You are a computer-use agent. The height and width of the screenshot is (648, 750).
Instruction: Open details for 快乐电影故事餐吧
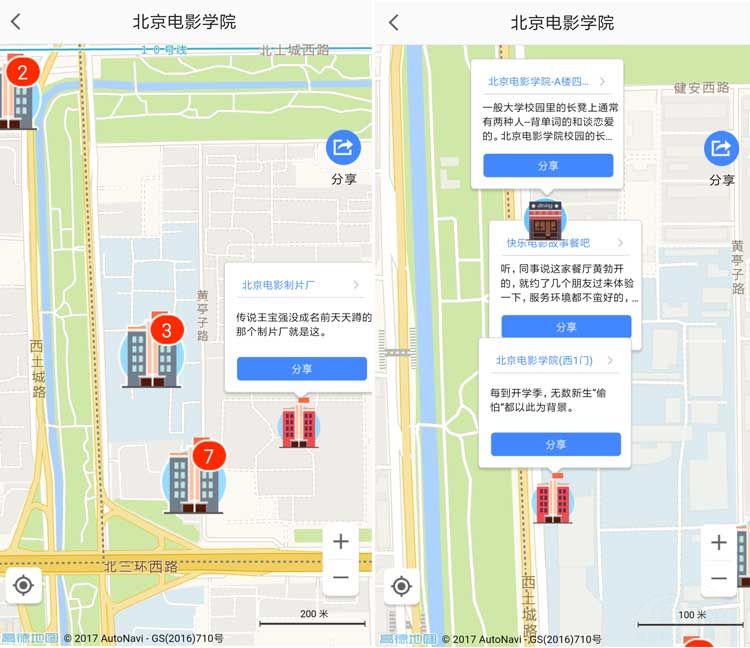click(565, 243)
